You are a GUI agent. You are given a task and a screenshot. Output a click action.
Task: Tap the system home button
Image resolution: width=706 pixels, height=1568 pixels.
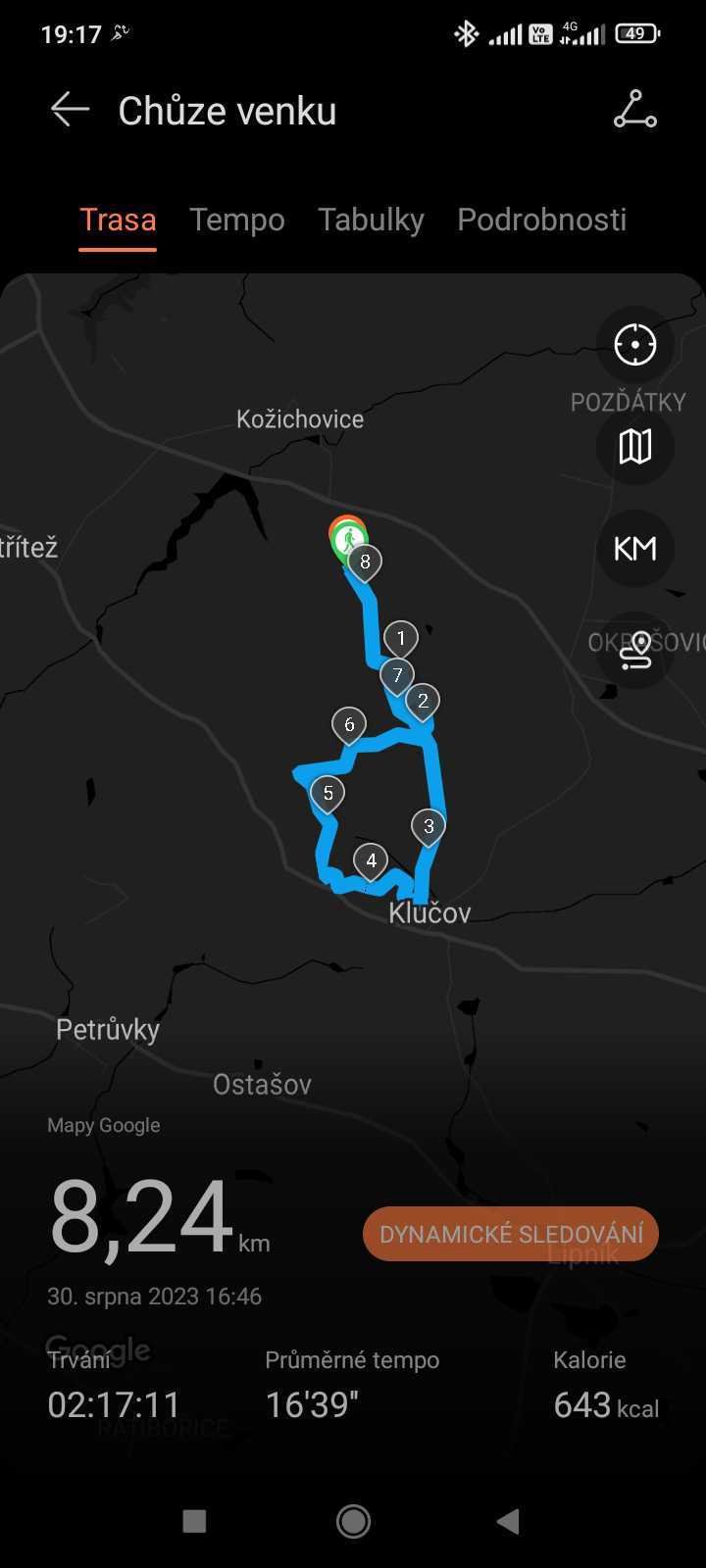(x=353, y=1521)
